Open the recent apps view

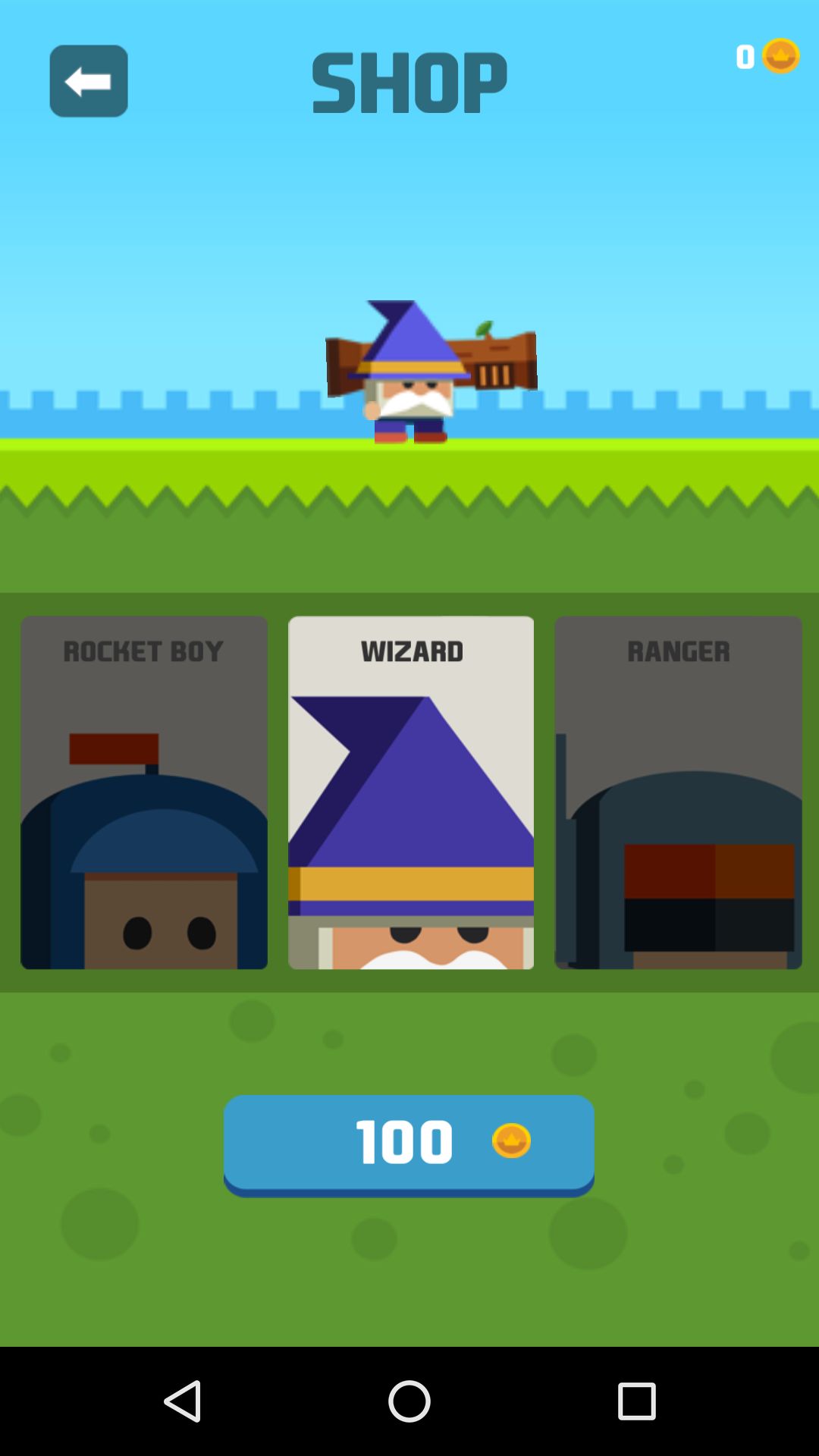pos(636,1401)
